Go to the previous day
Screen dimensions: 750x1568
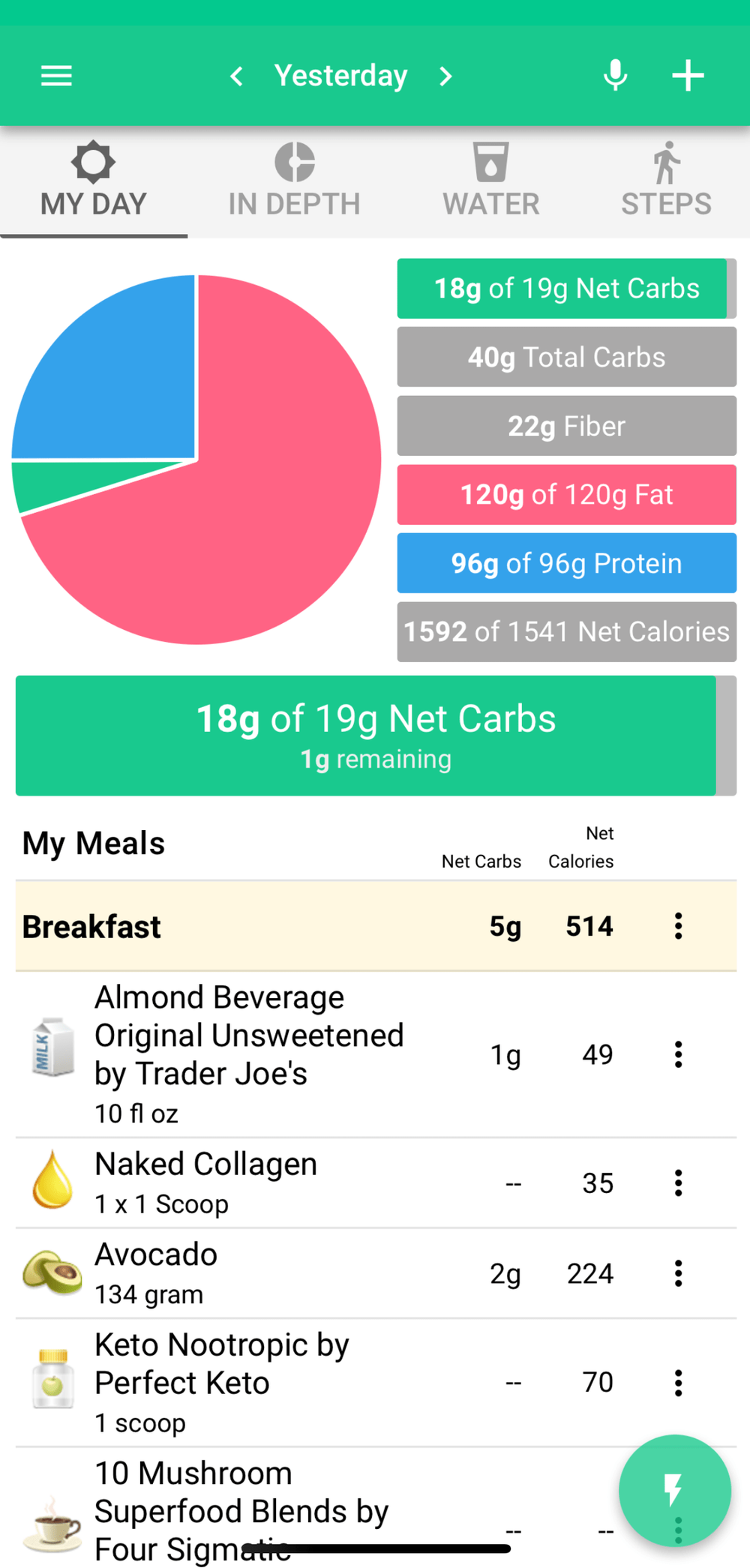[236, 76]
